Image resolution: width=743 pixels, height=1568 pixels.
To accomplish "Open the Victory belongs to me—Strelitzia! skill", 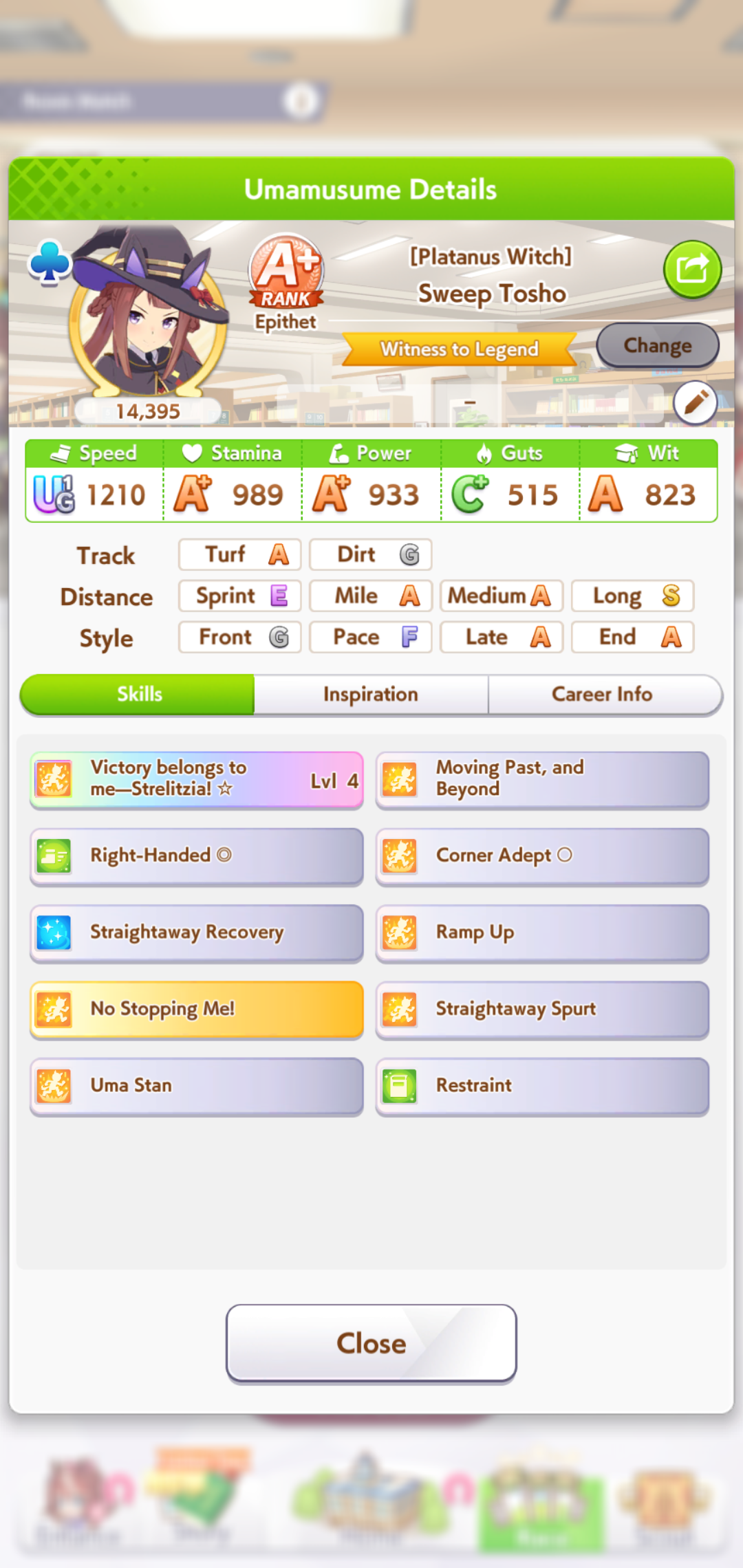I will (x=197, y=779).
